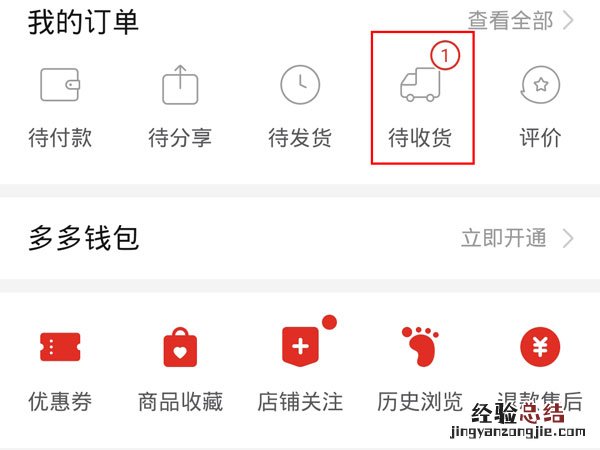Viewport: 600px width, 450px height.
Task: Open 店铺关注 followed shops
Action: 300,368
